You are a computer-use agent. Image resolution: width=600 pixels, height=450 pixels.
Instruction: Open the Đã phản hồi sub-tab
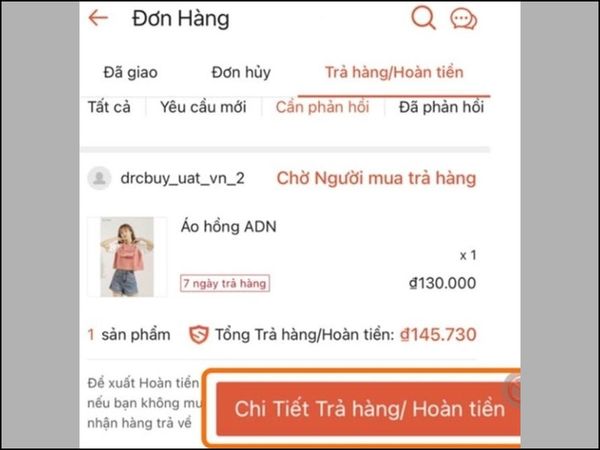(x=441, y=107)
